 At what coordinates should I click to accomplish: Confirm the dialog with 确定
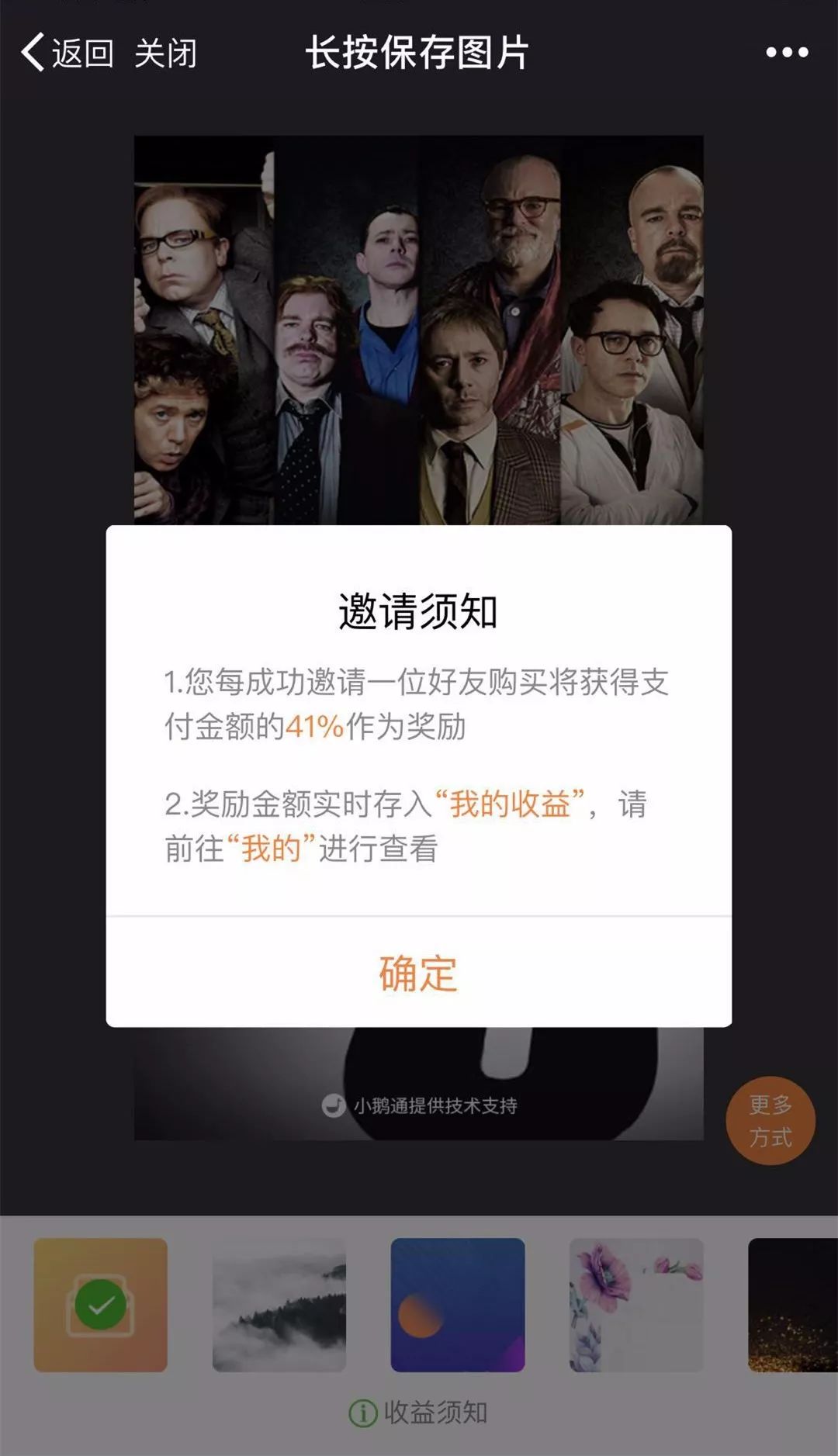tap(418, 974)
